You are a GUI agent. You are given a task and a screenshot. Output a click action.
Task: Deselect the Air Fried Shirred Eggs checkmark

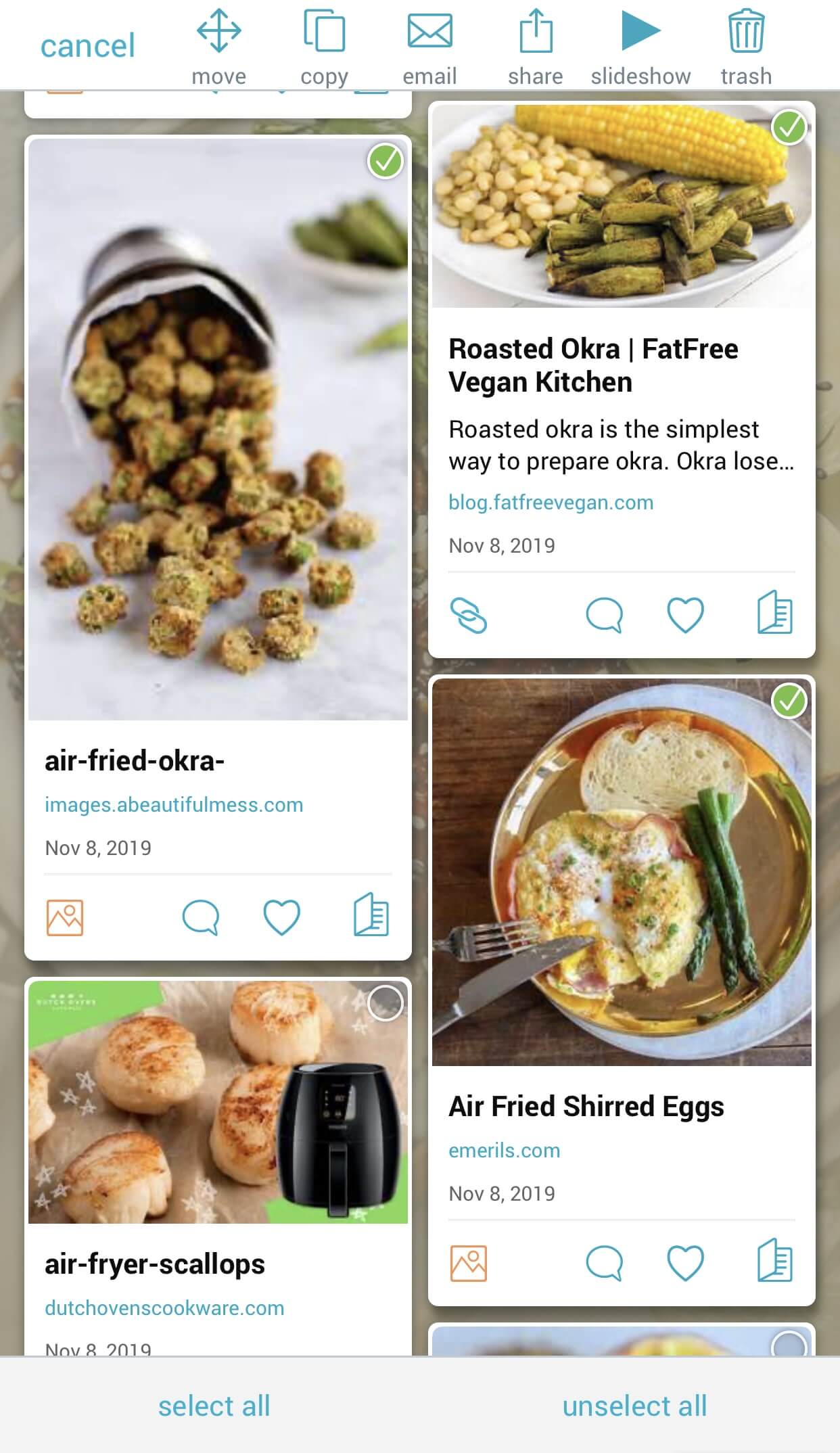click(789, 701)
